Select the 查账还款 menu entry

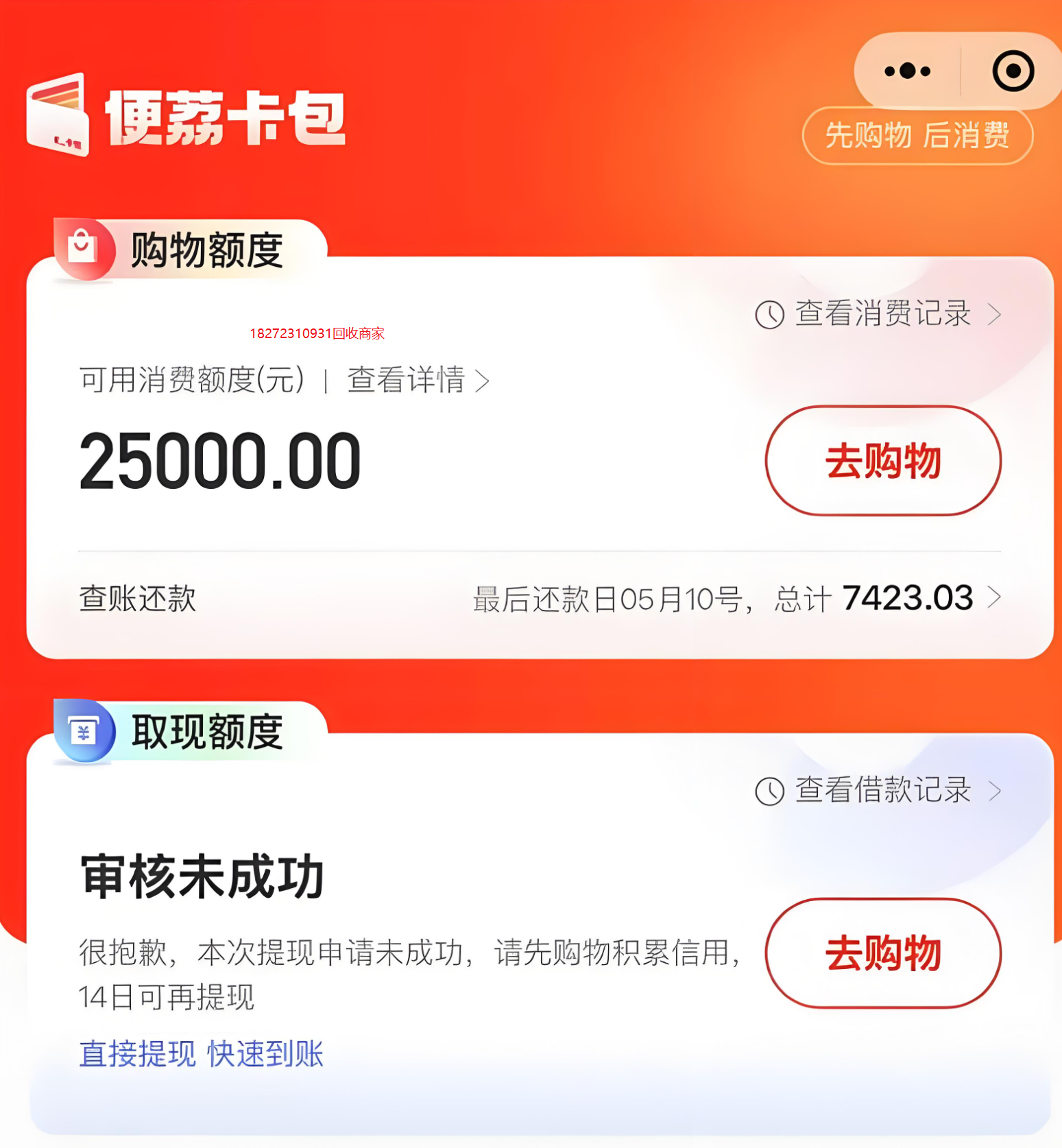(x=136, y=598)
